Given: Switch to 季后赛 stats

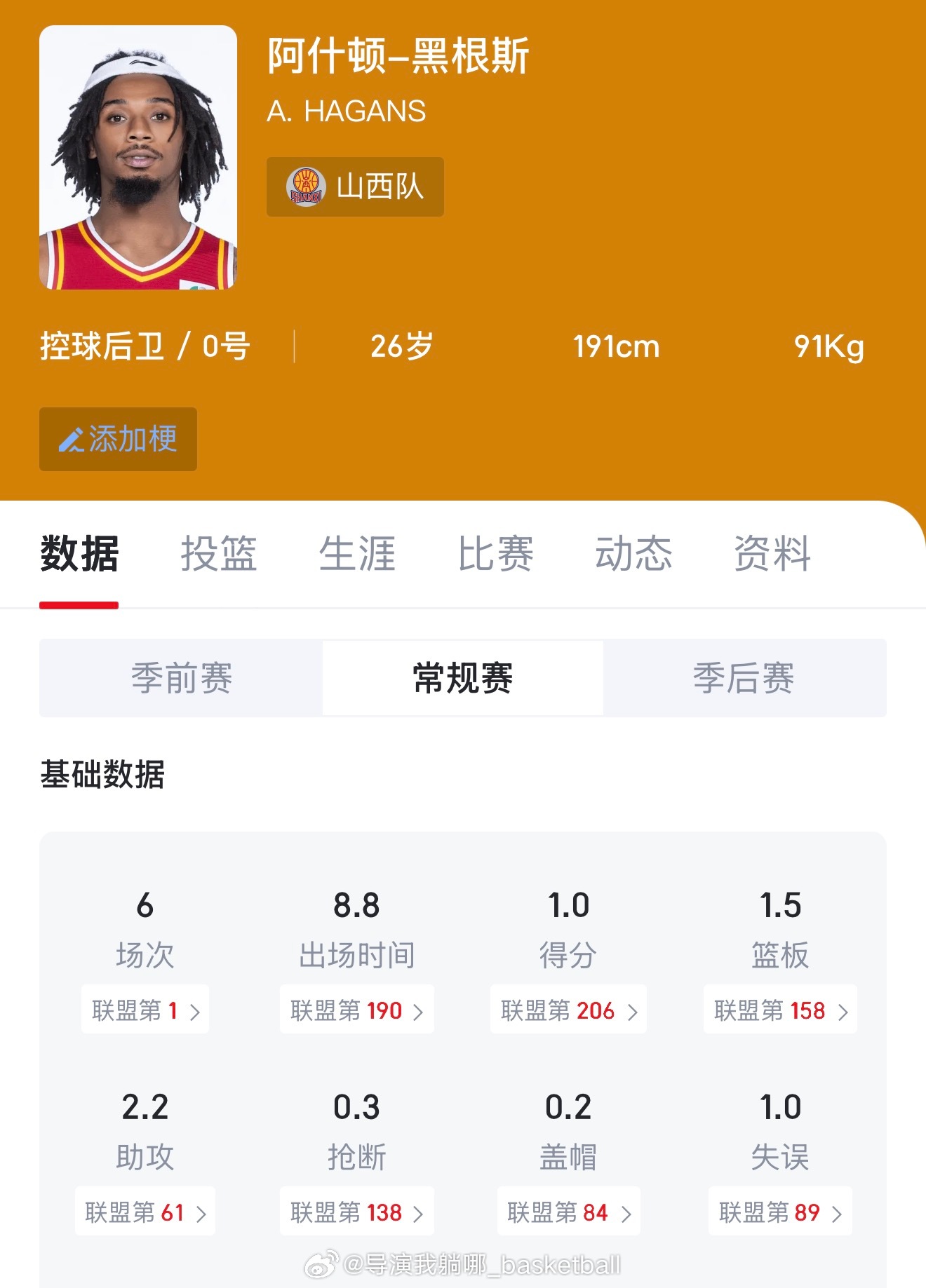Looking at the screenshot, I should pyautogui.click(x=744, y=677).
